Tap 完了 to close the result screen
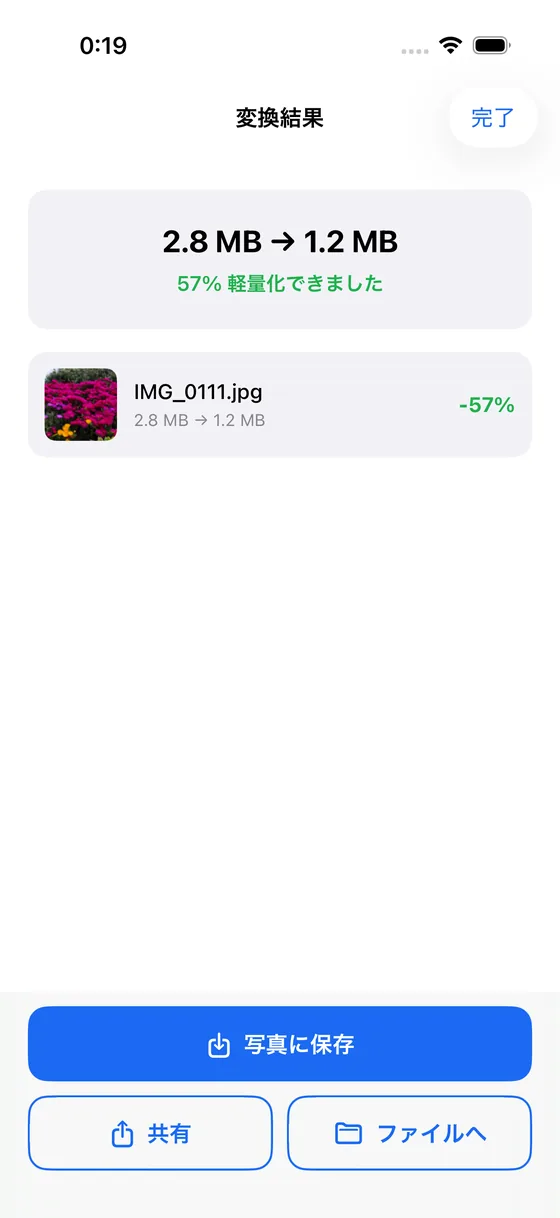This screenshot has height=1218, width=560. pyautogui.click(x=492, y=118)
